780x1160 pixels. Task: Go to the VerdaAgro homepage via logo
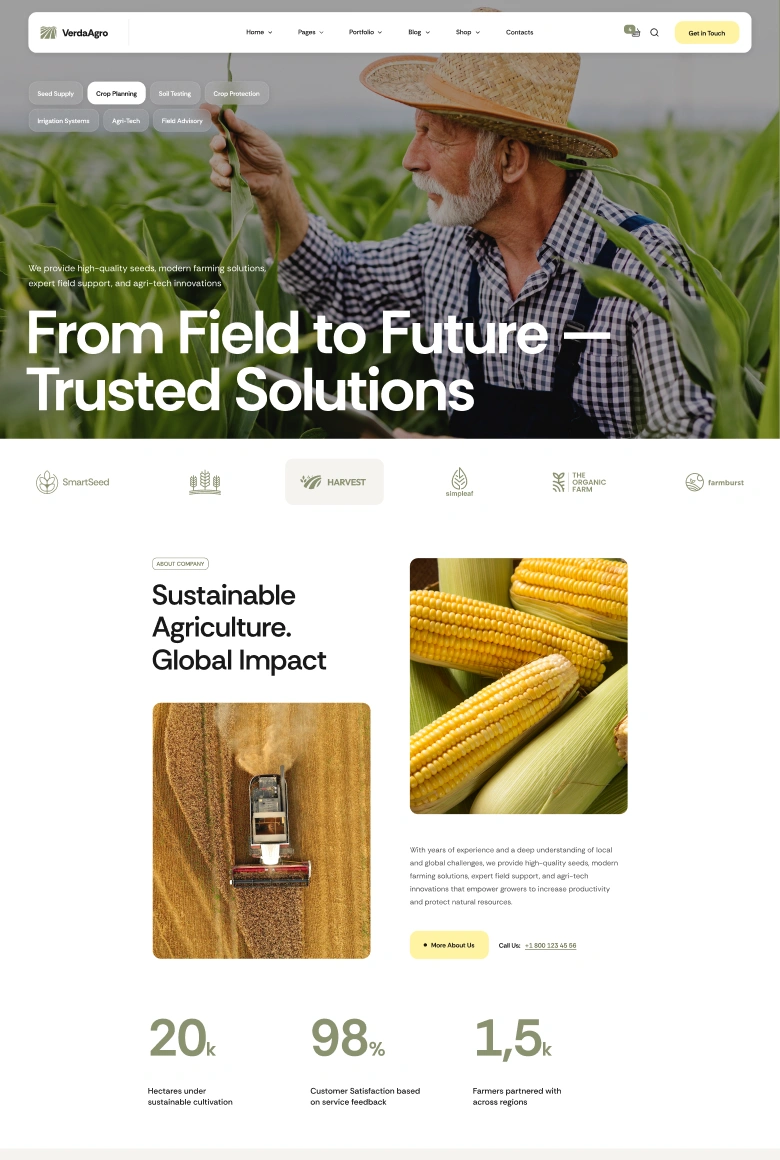pyautogui.click(x=74, y=33)
